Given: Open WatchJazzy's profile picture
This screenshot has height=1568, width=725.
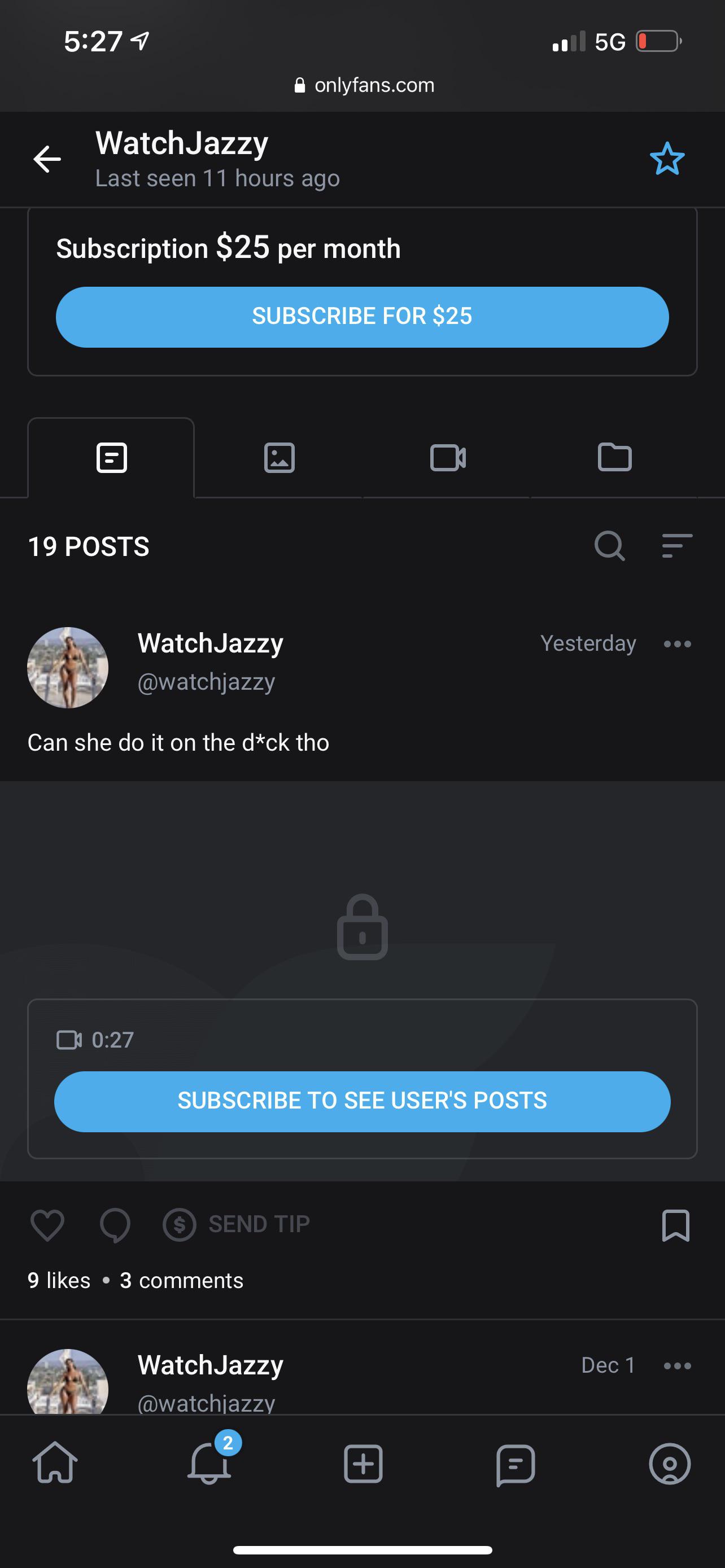Looking at the screenshot, I should tap(68, 668).
